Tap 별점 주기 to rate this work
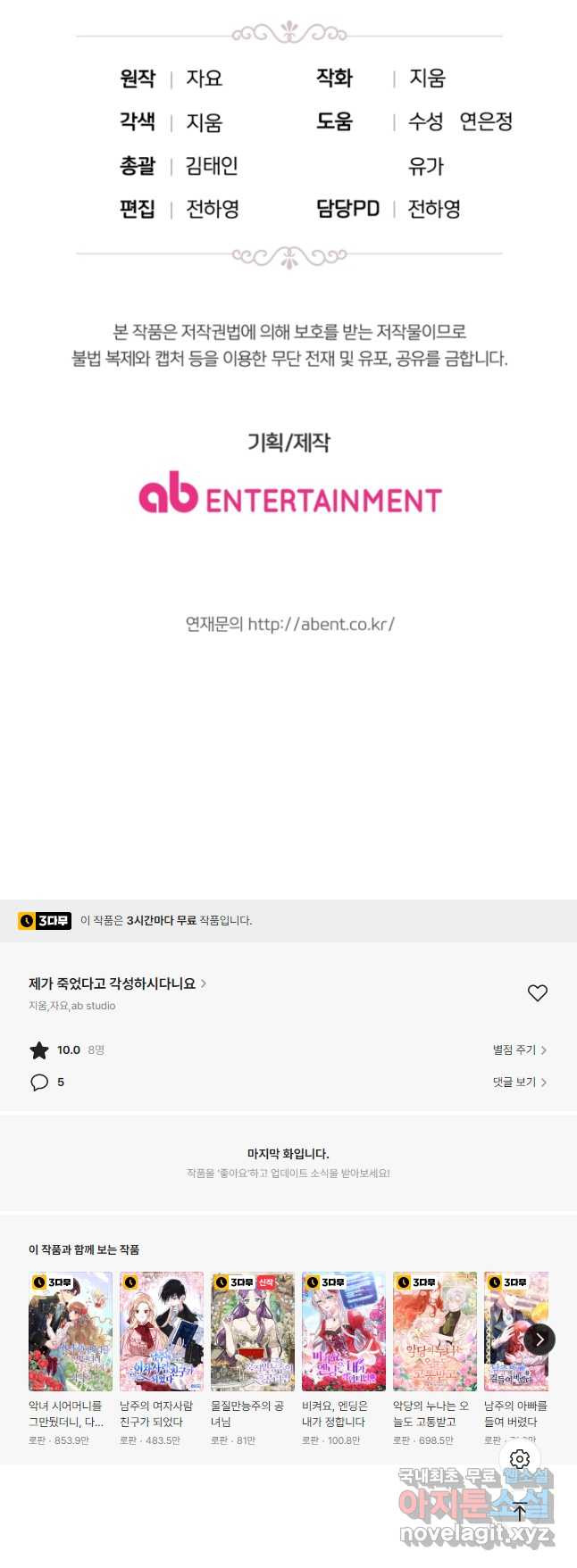 click(x=519, y=1050)
